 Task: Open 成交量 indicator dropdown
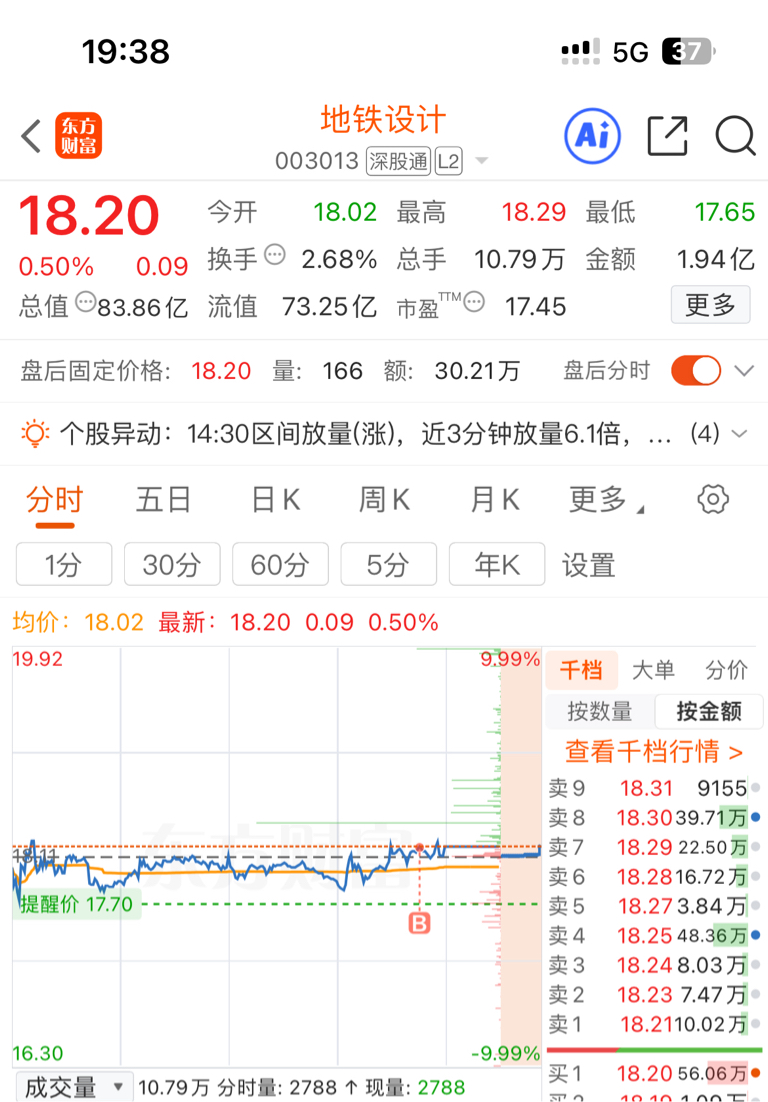tap(72, 1088)
